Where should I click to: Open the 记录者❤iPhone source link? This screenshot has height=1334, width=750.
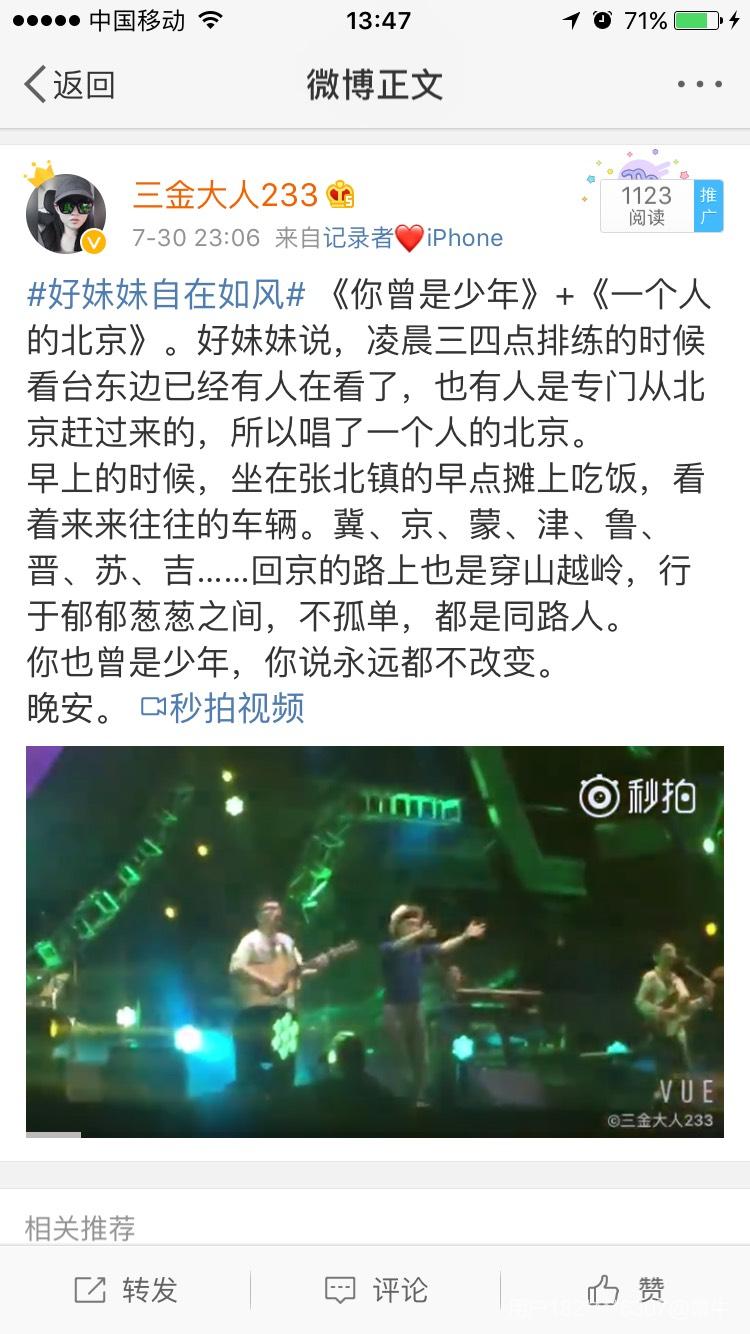413,238
